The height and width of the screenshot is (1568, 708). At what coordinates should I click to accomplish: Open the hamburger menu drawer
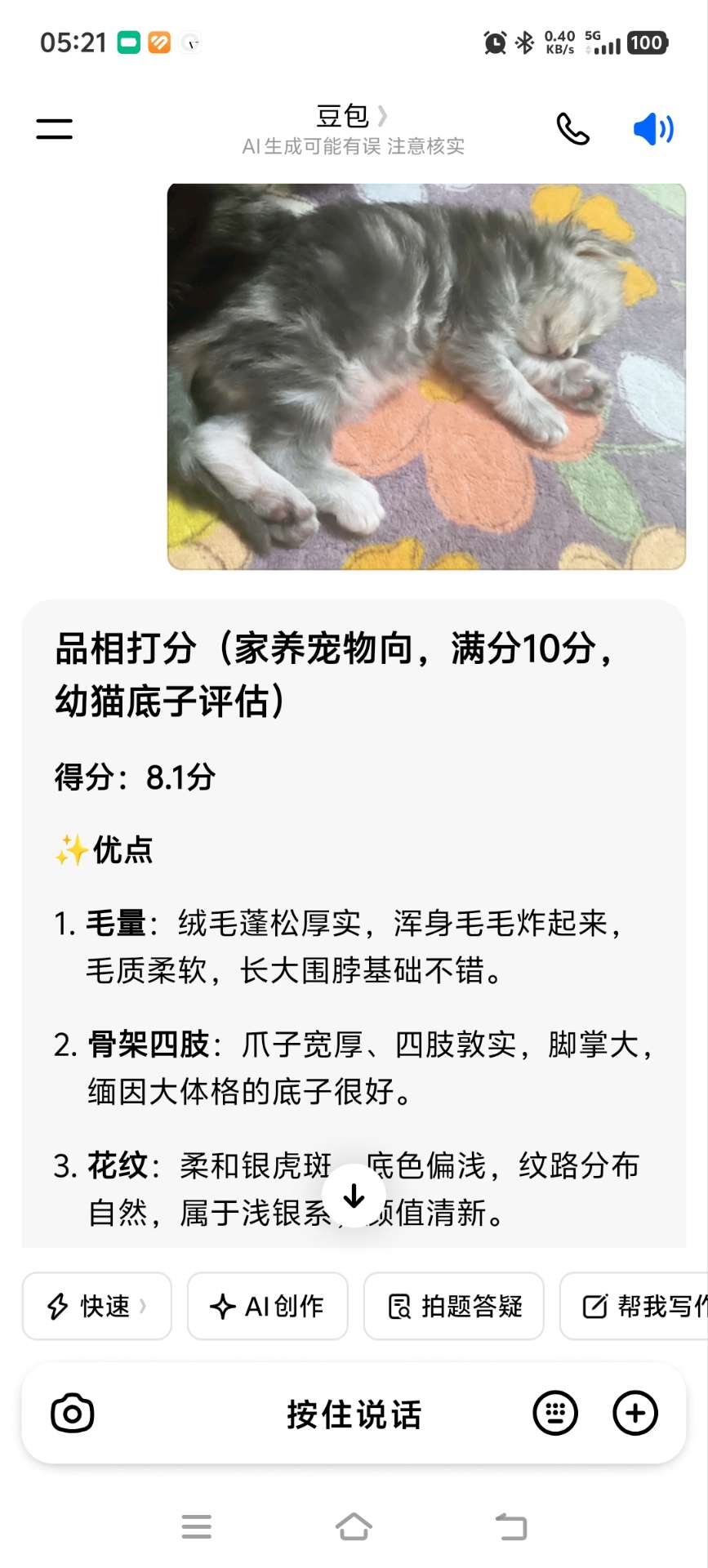point(54,128)
